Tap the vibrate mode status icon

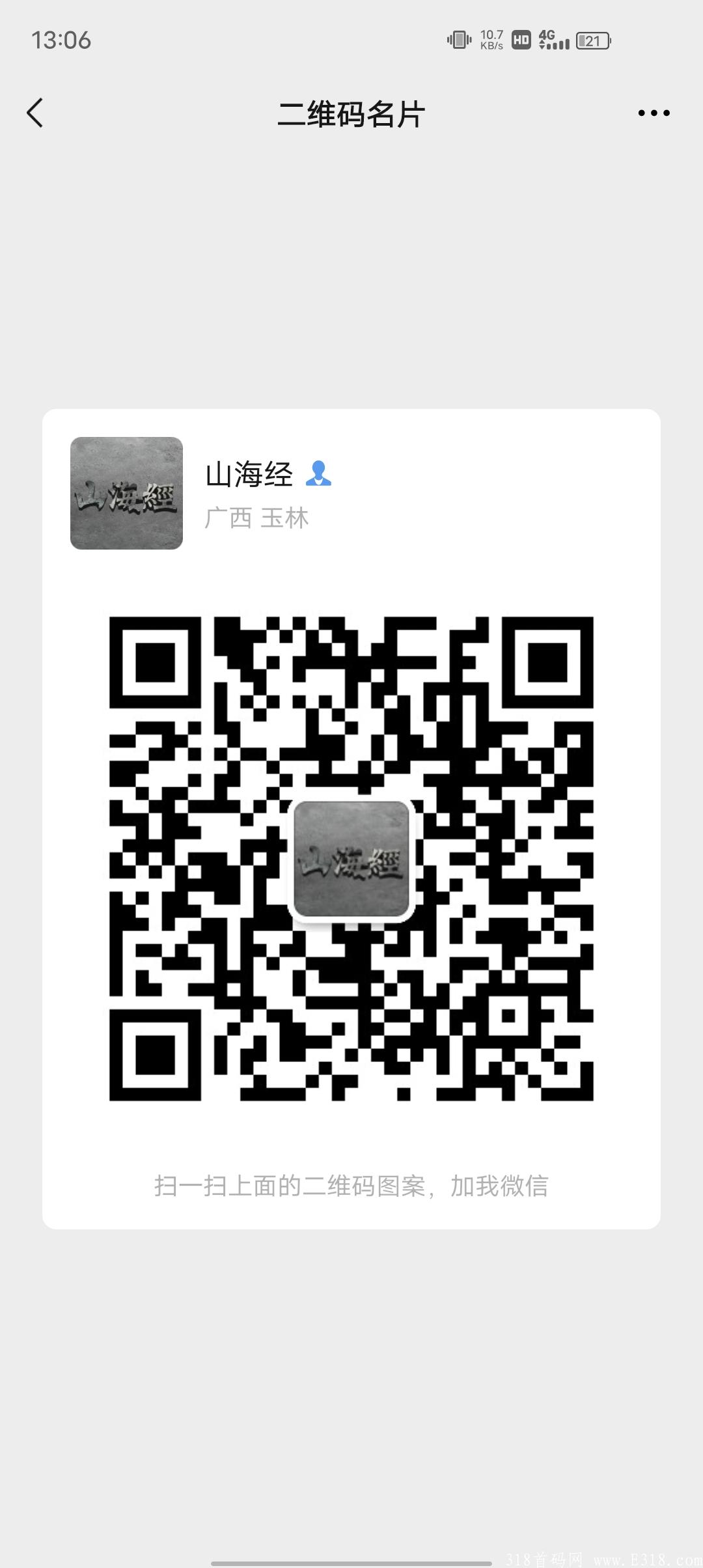[460, 40]
